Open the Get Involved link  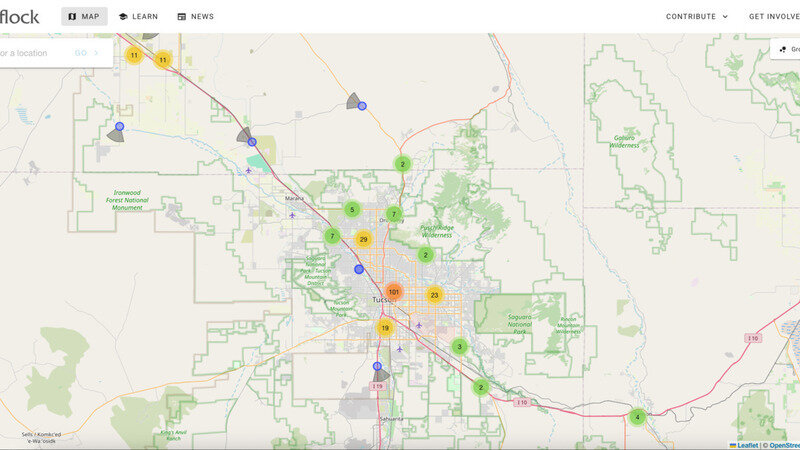point(773,16)
